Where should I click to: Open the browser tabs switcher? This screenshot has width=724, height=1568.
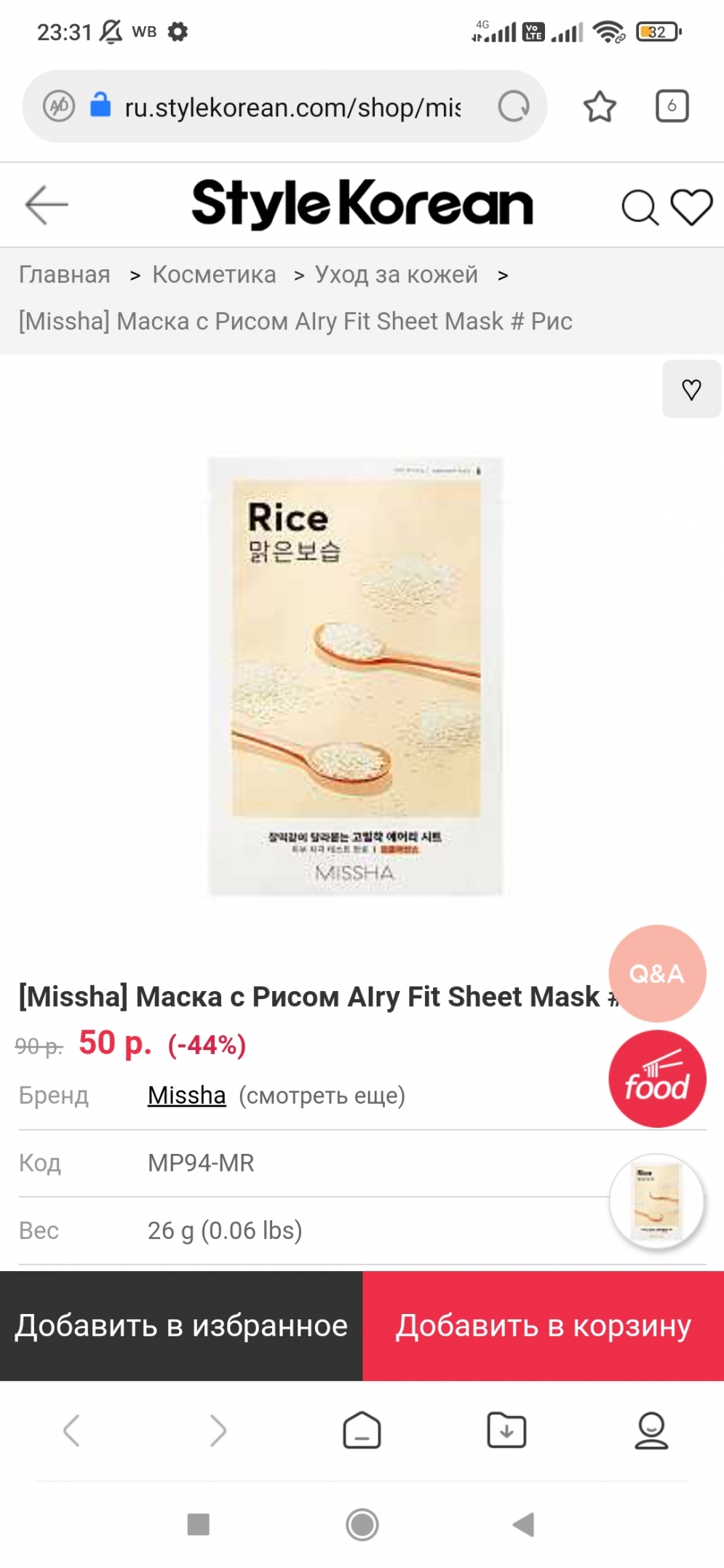(672, 106)
